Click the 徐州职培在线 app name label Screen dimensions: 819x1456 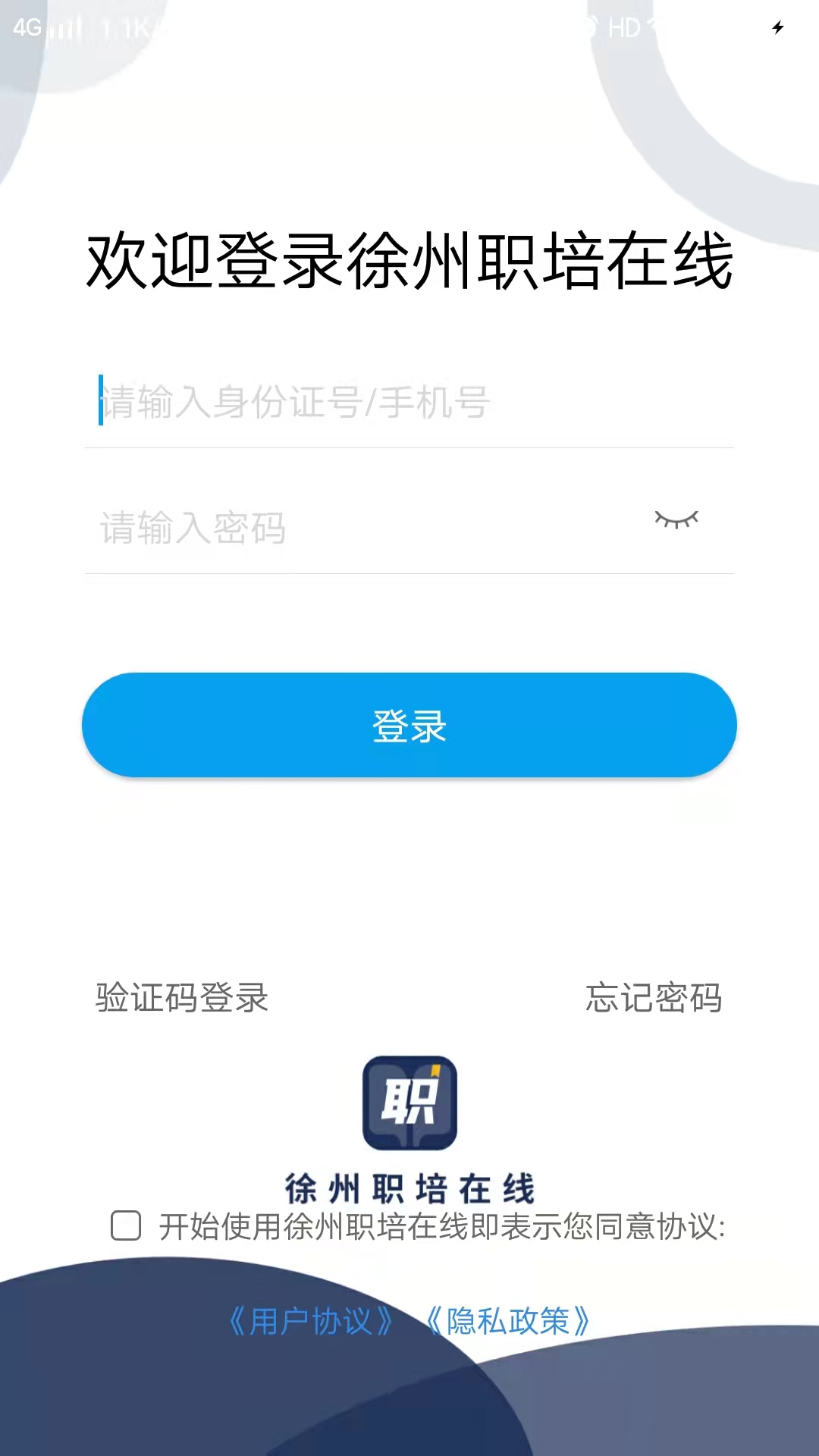pyautogui.click(x=409, y=1185)
